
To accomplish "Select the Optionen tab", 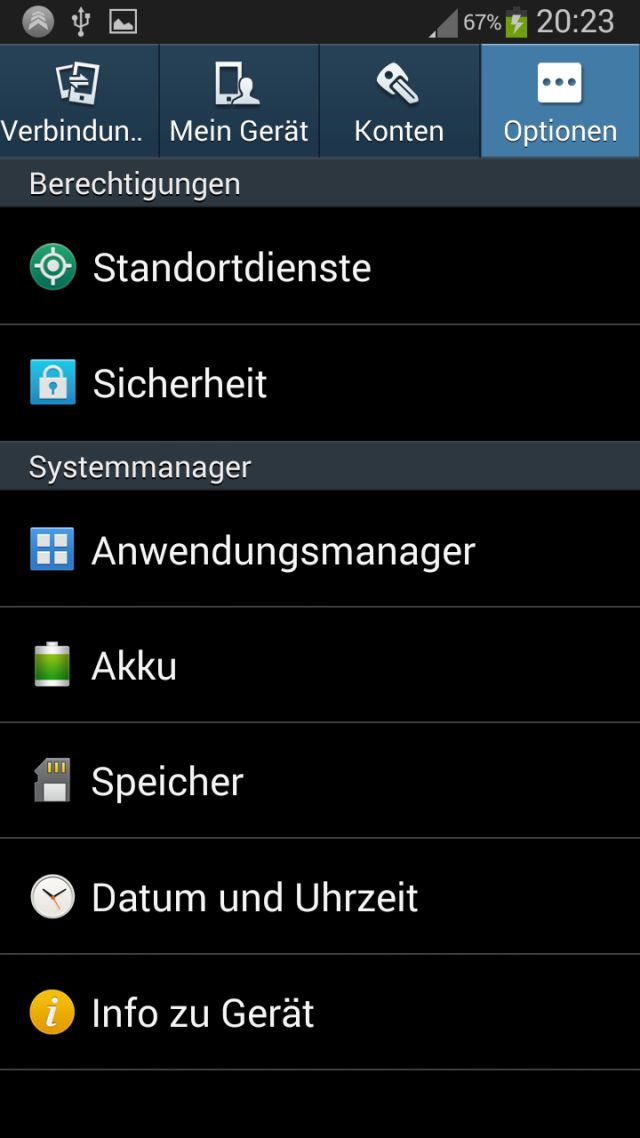I will (x=560, y=101).
